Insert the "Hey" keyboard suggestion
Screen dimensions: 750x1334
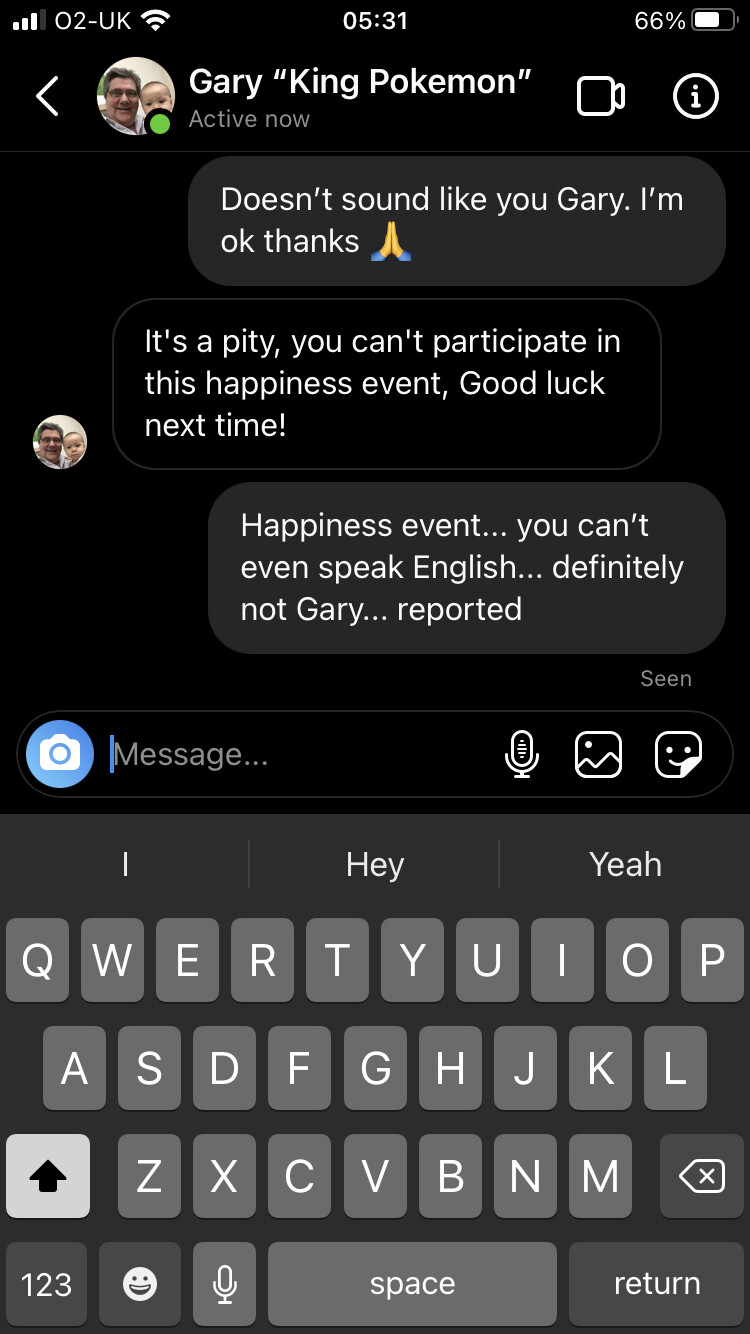pos(375,864)
